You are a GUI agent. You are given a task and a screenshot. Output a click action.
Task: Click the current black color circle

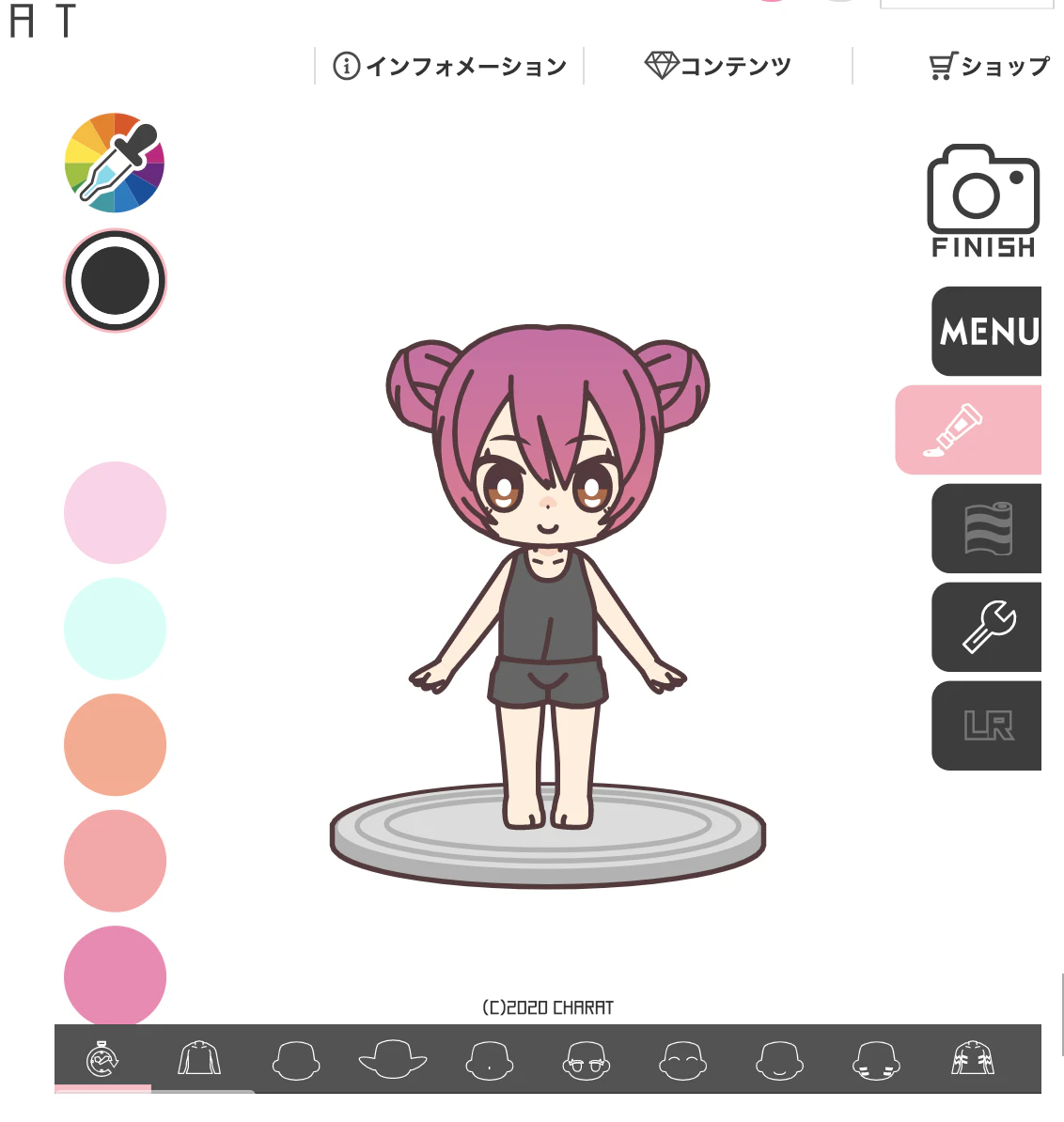pos(114,280)
